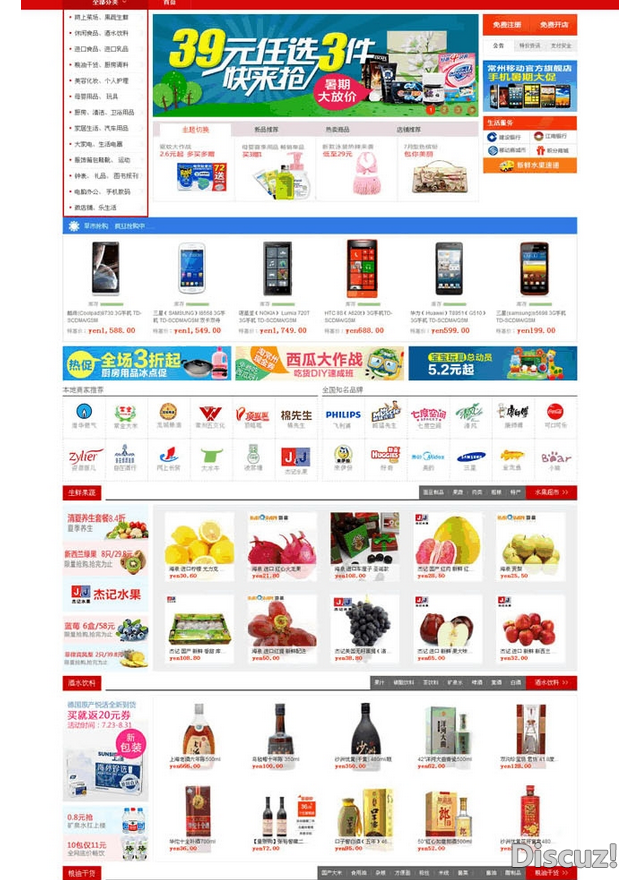Switch to the 热卖商品 tab
This screenshot has height=880, width=634.
click(x=338, y=130)
